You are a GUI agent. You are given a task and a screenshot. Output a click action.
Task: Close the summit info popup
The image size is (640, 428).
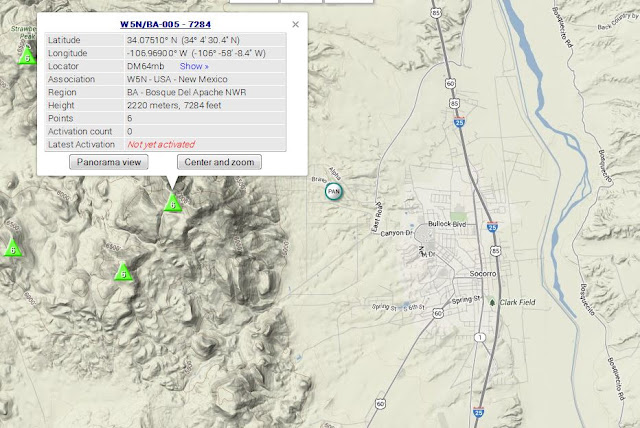295,23
